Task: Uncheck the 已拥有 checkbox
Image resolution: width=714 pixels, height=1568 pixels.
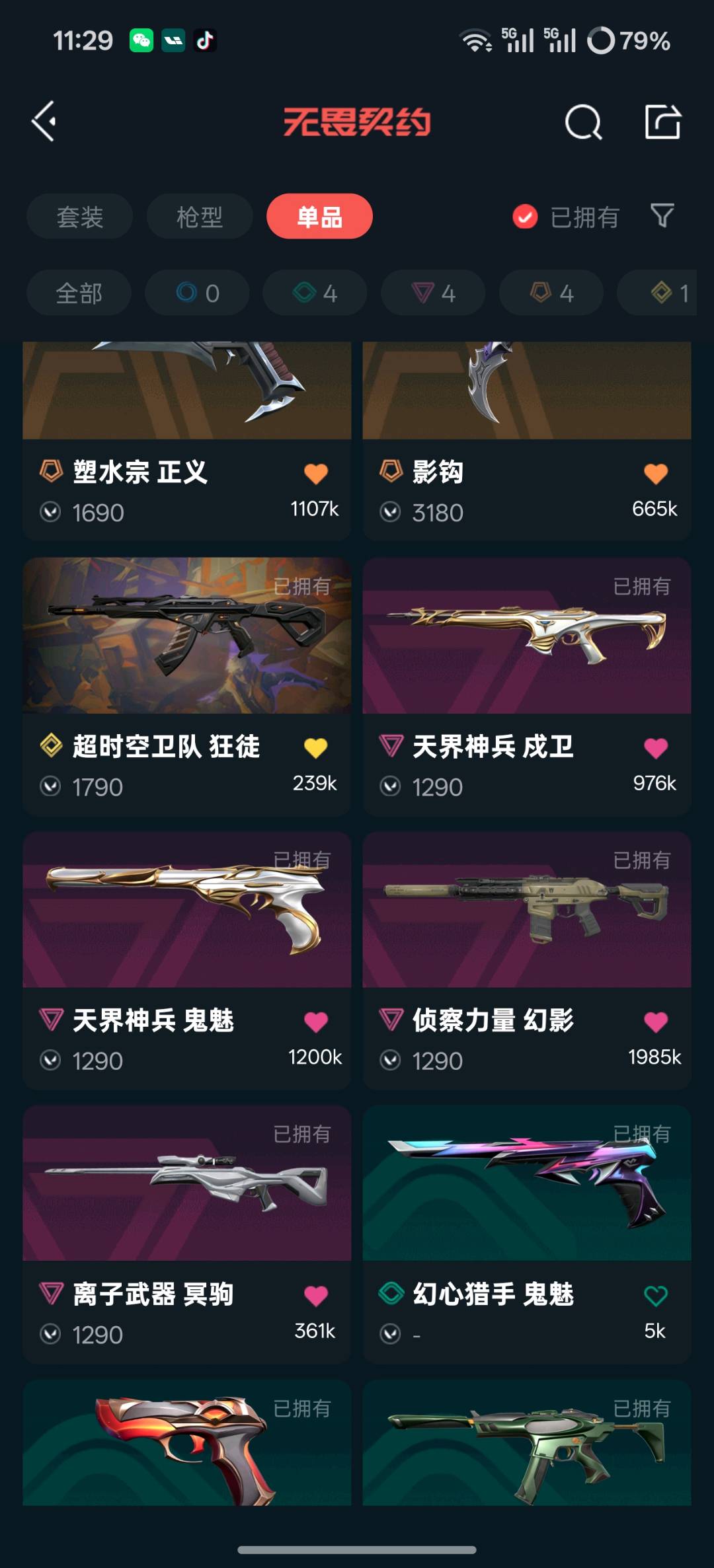Action: (525, 217)
